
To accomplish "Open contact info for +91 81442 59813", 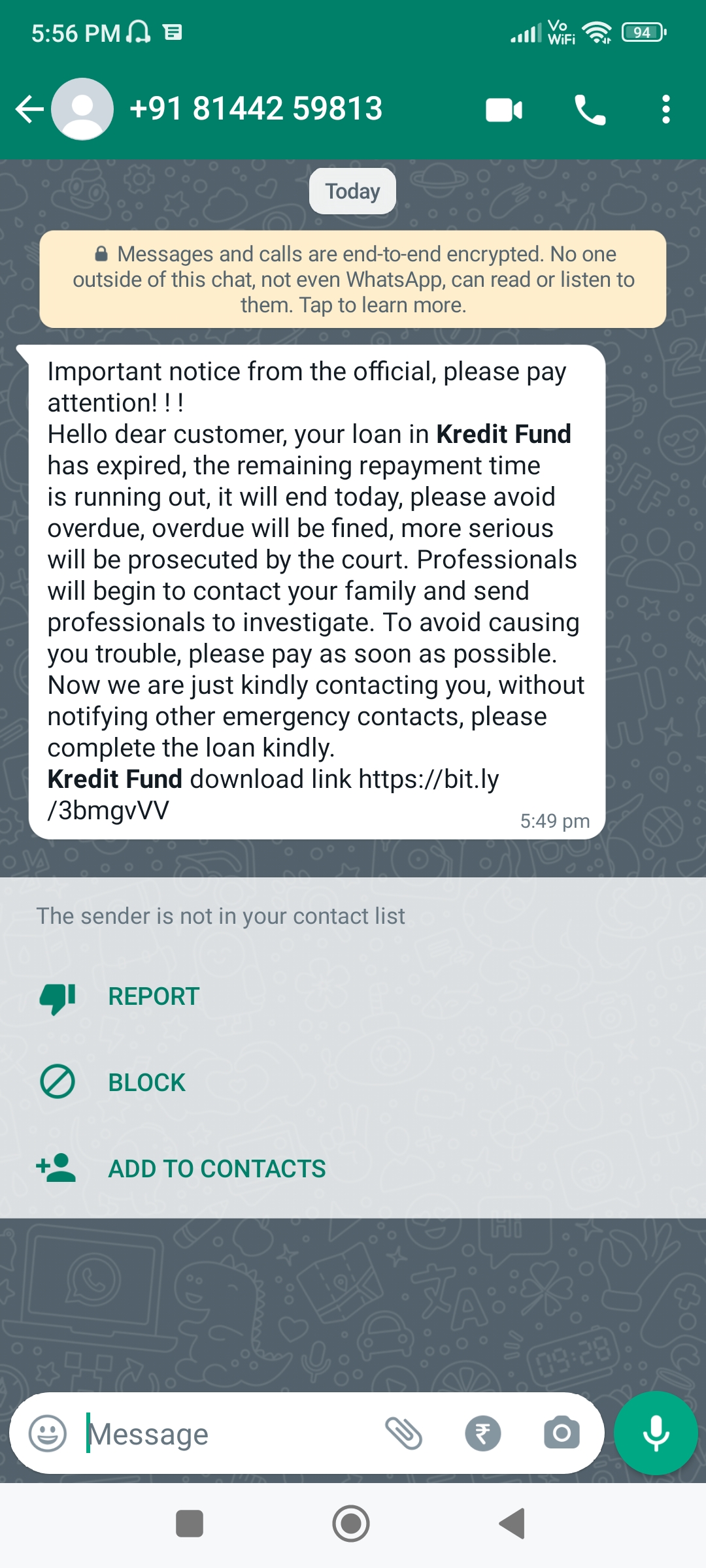I will pyautogui.click(x=255, y=109).
